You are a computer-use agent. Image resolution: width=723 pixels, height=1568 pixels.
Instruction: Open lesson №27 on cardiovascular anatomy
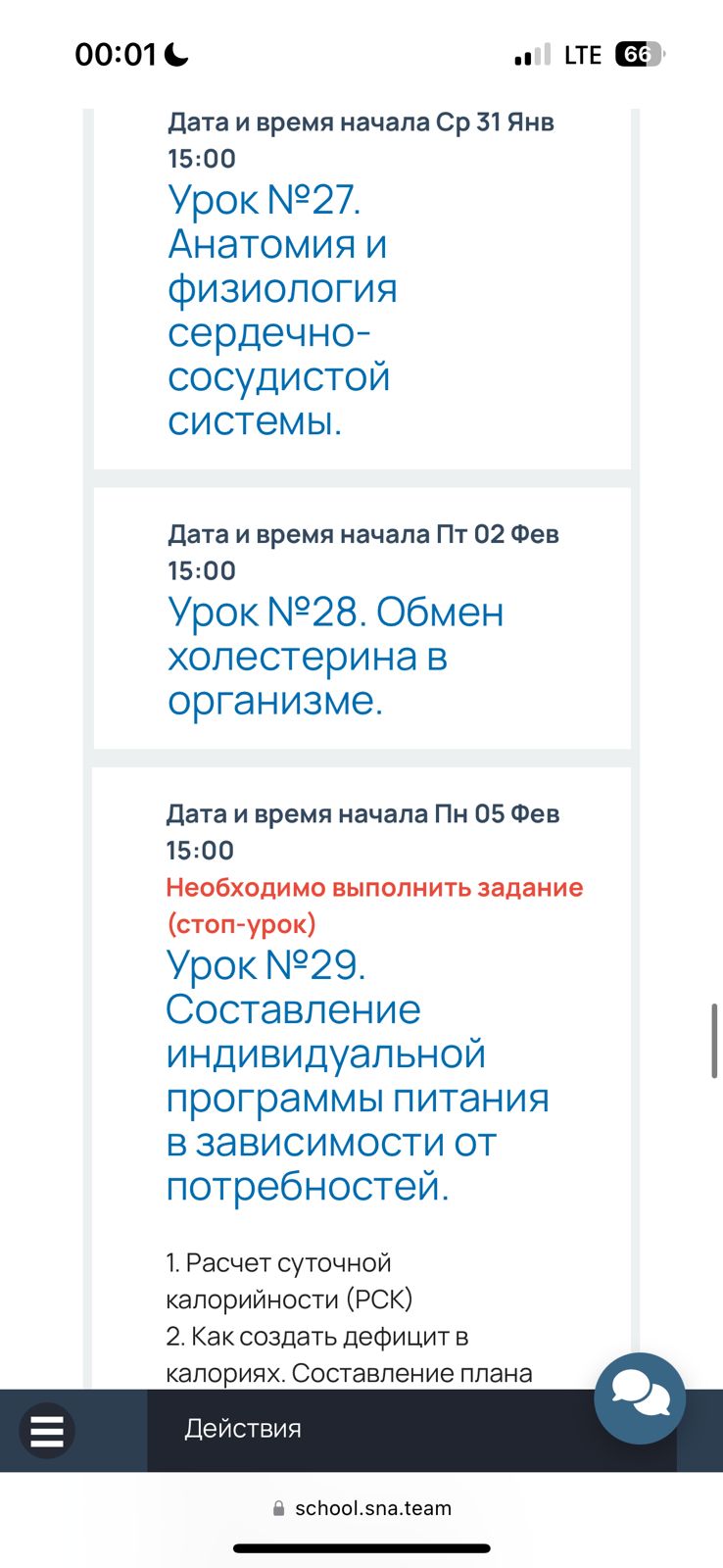point(282,310)
